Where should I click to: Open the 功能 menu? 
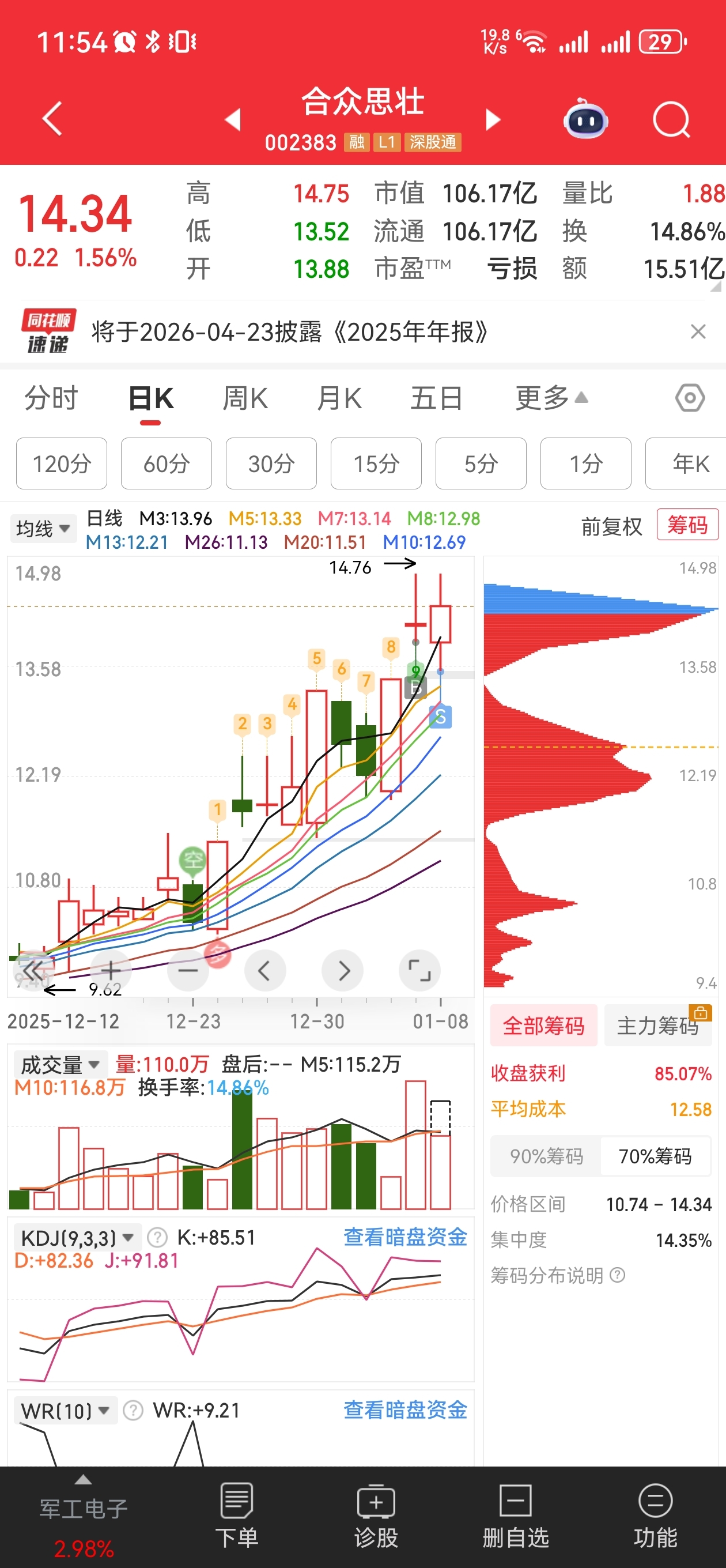point(655,1516)
